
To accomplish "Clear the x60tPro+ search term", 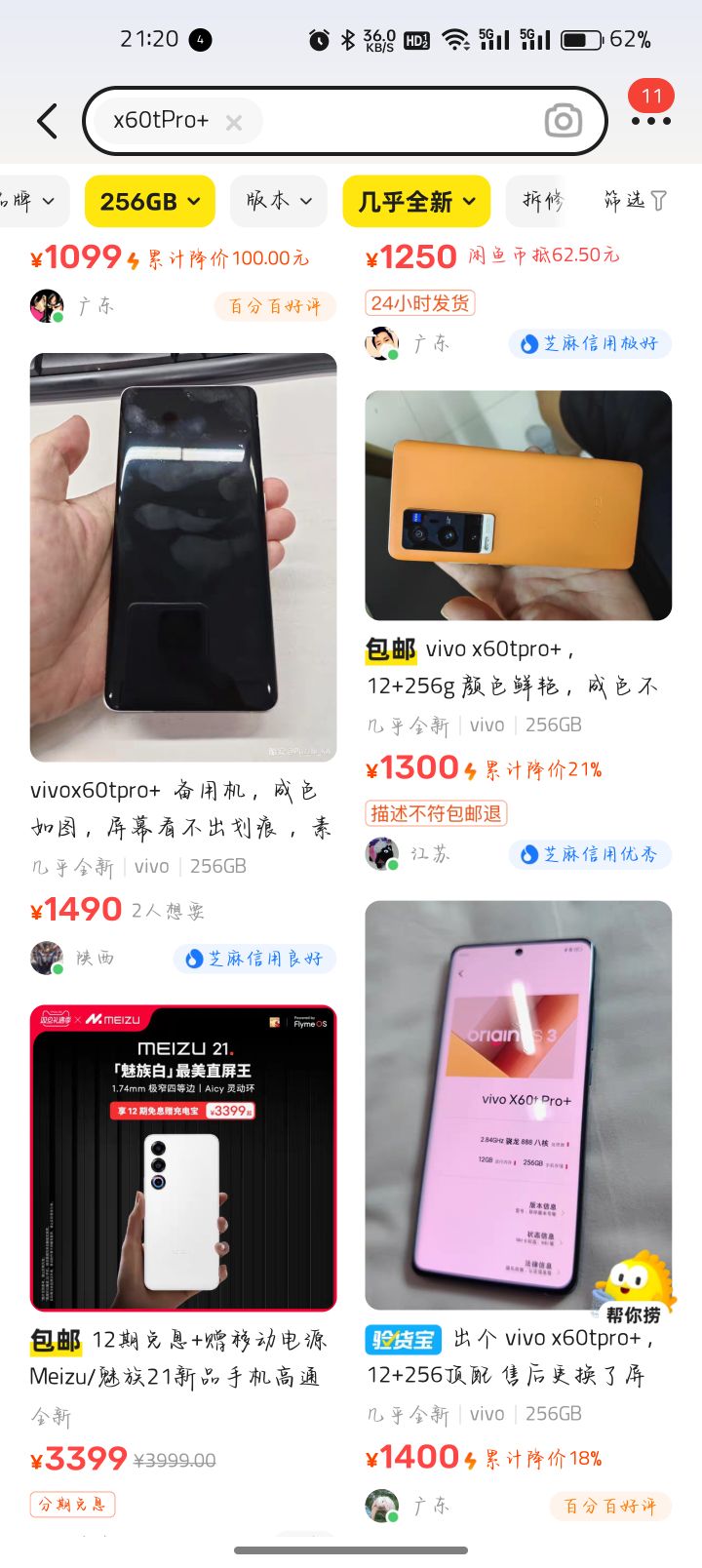I will [234, 123].
